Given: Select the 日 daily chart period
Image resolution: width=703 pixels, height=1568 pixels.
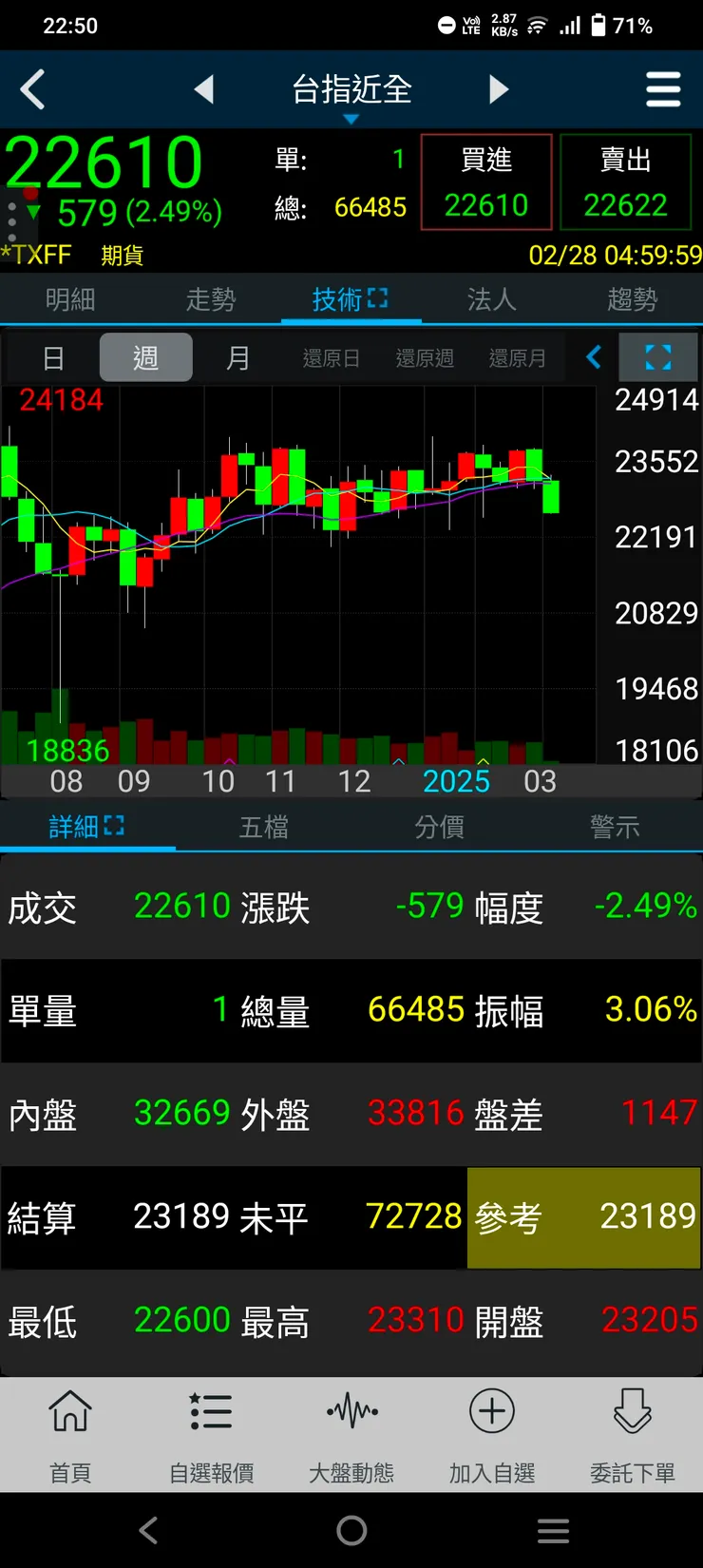Looking at the screenshot, I should tap(54, 357).
